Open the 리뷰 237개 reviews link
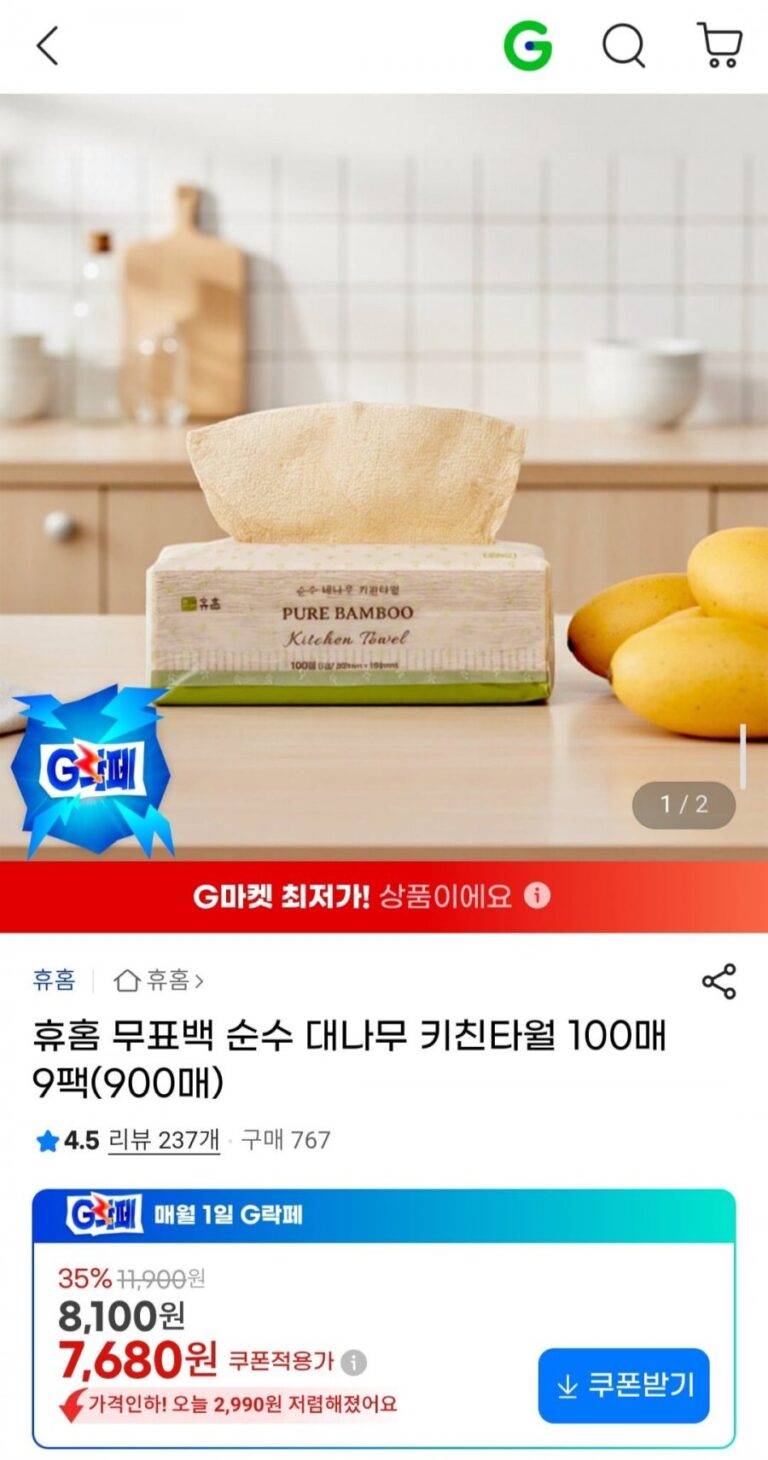 click(163, 1139)
